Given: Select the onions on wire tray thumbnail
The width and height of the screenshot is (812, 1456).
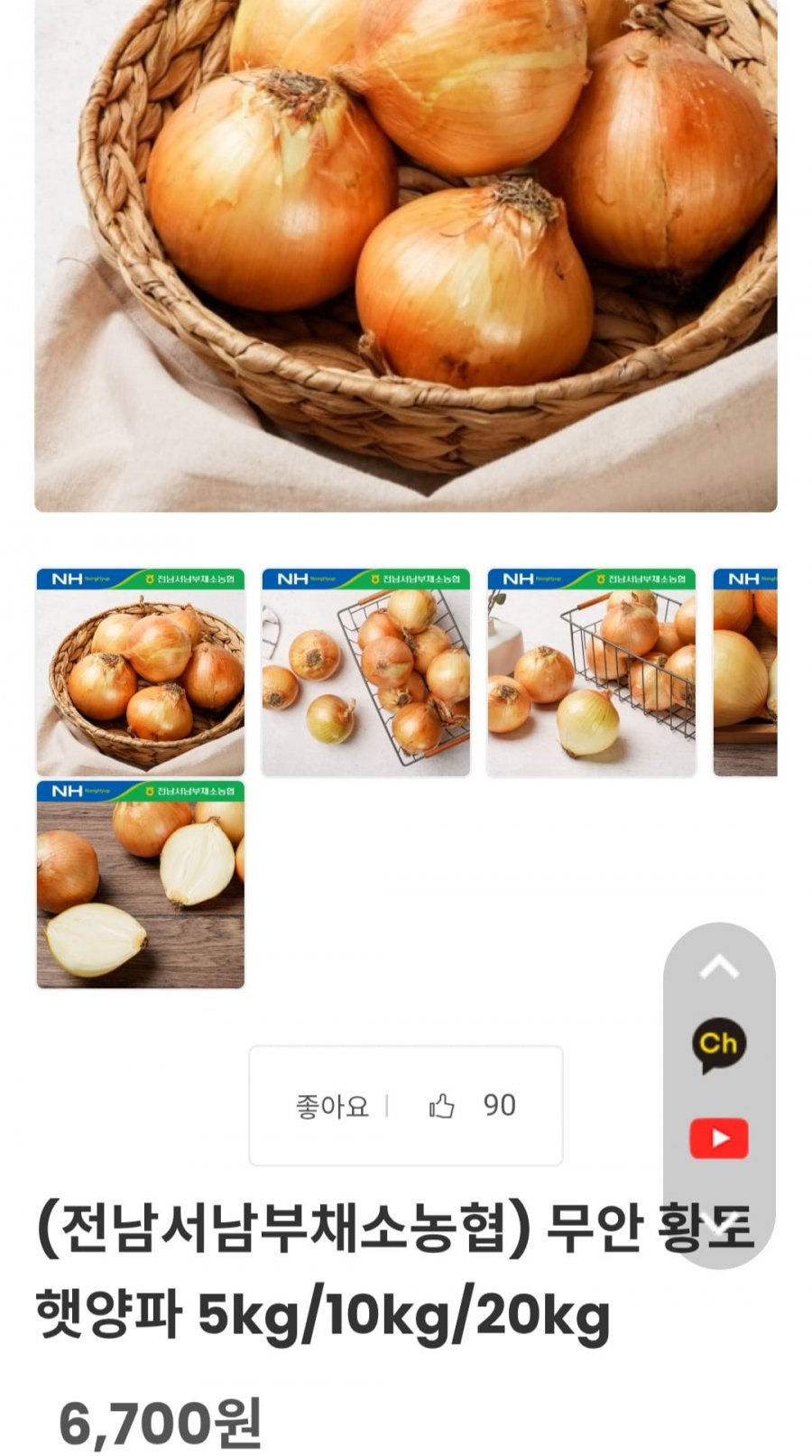Looking at the screenshot, I should click(365, 672).
